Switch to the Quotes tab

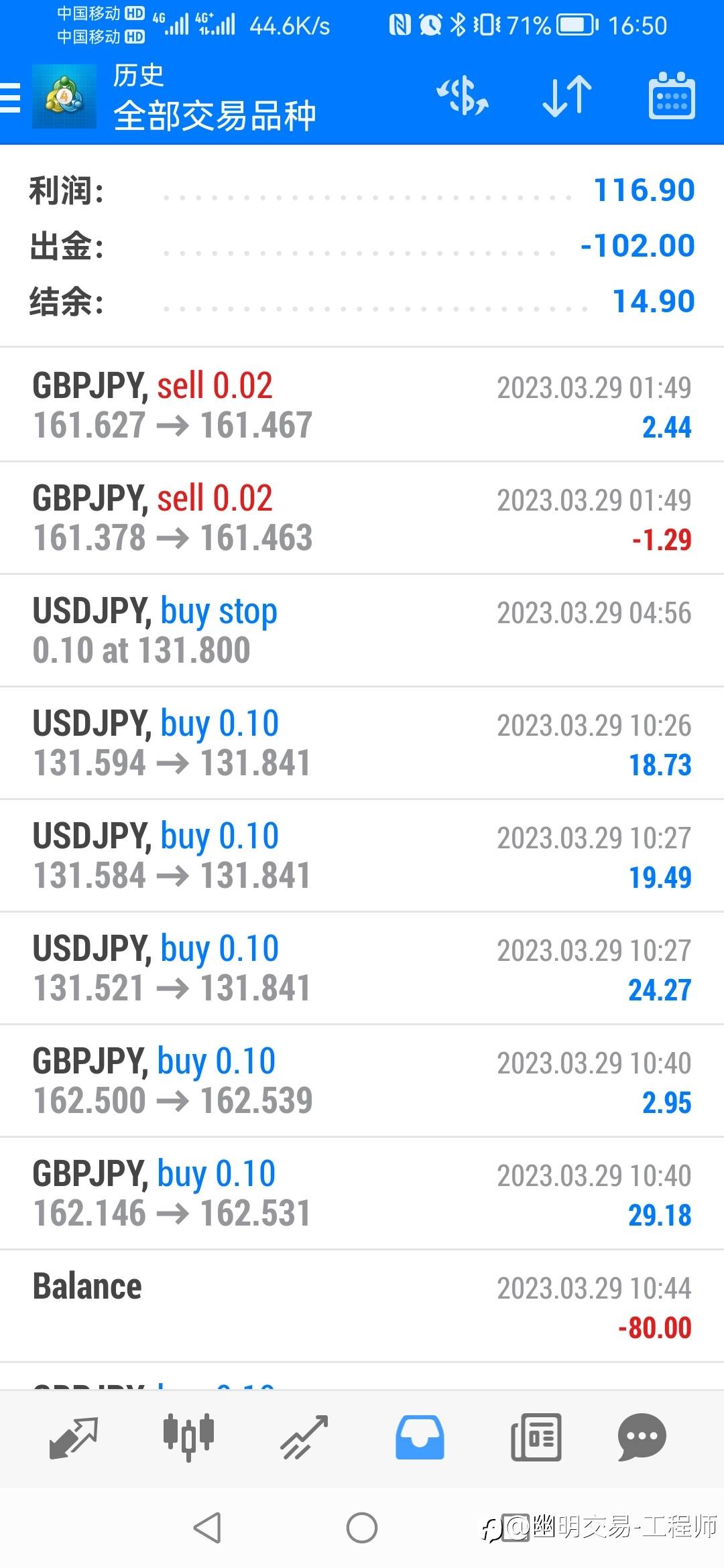(74, 1438)
